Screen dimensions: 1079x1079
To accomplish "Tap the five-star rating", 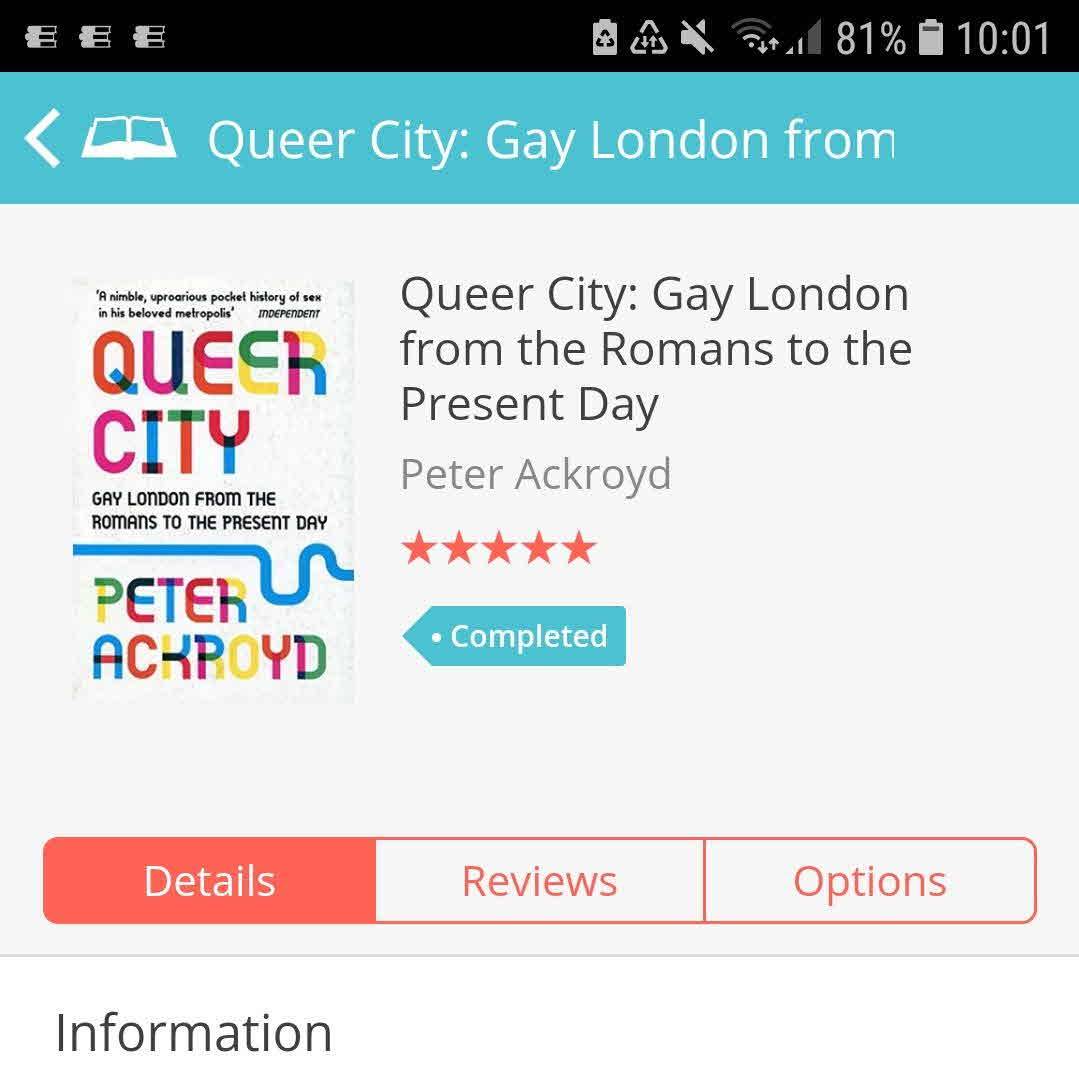I will [498, 548].
